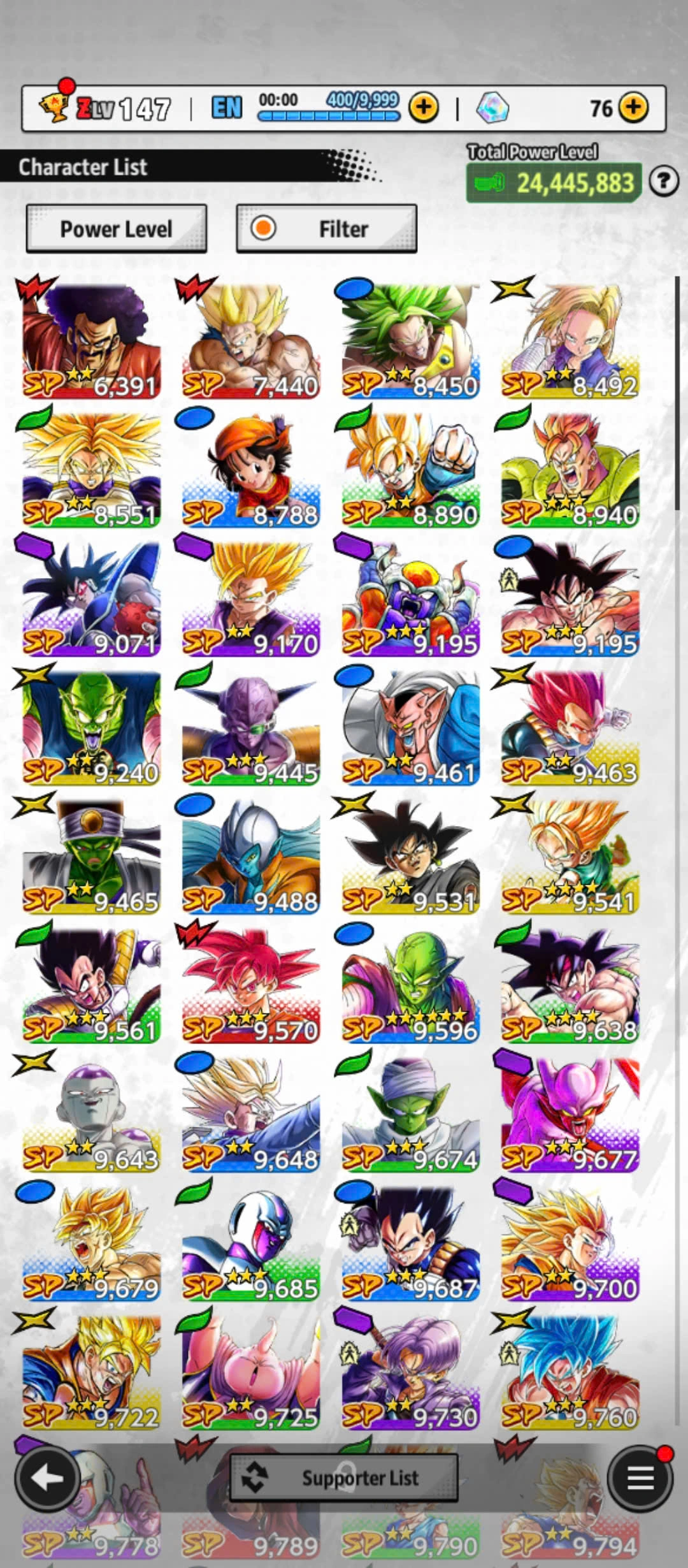Select the character with power 9,531
Viewport: 688px width, 1568px height.
410,856
